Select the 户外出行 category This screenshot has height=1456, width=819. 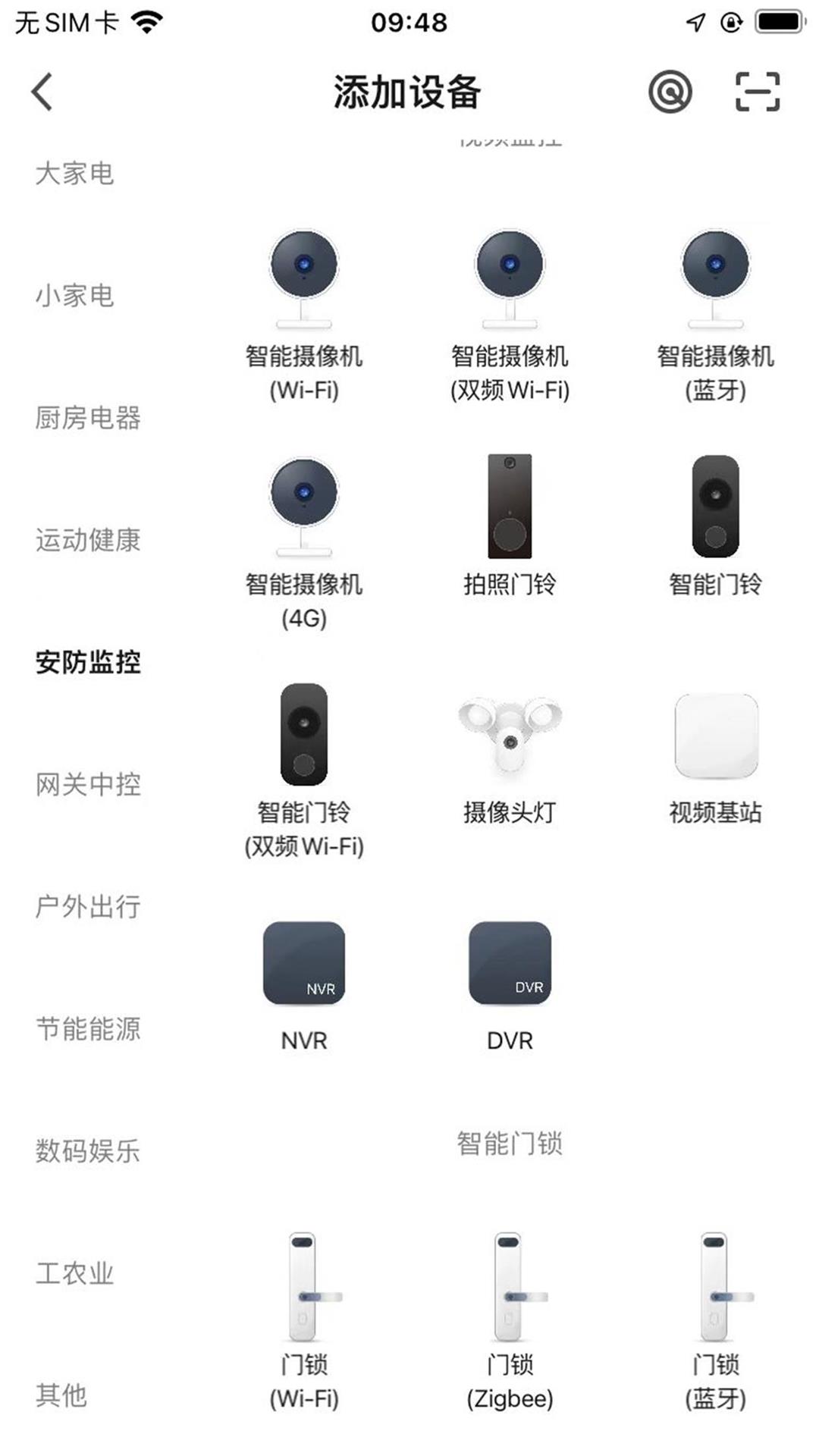click(x=88, y=906)
